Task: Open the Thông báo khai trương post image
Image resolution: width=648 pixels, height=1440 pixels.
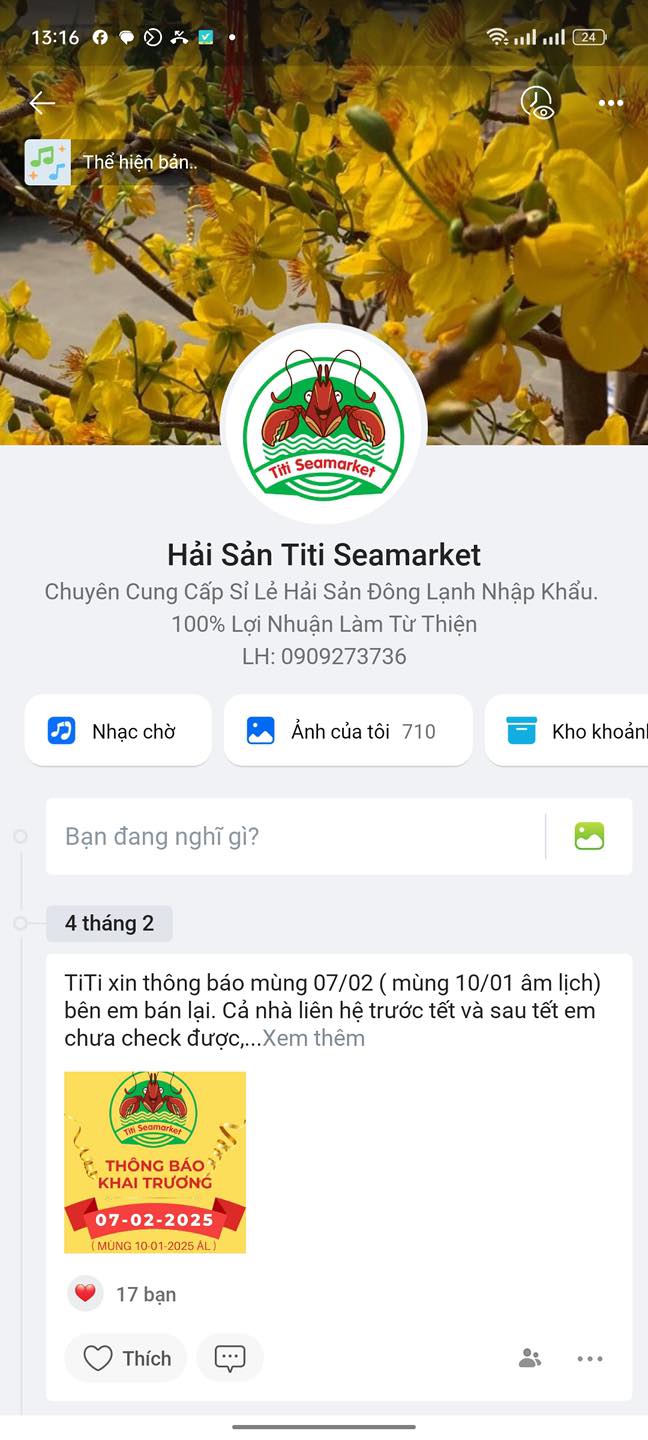Action: [x=155, y=1162]
